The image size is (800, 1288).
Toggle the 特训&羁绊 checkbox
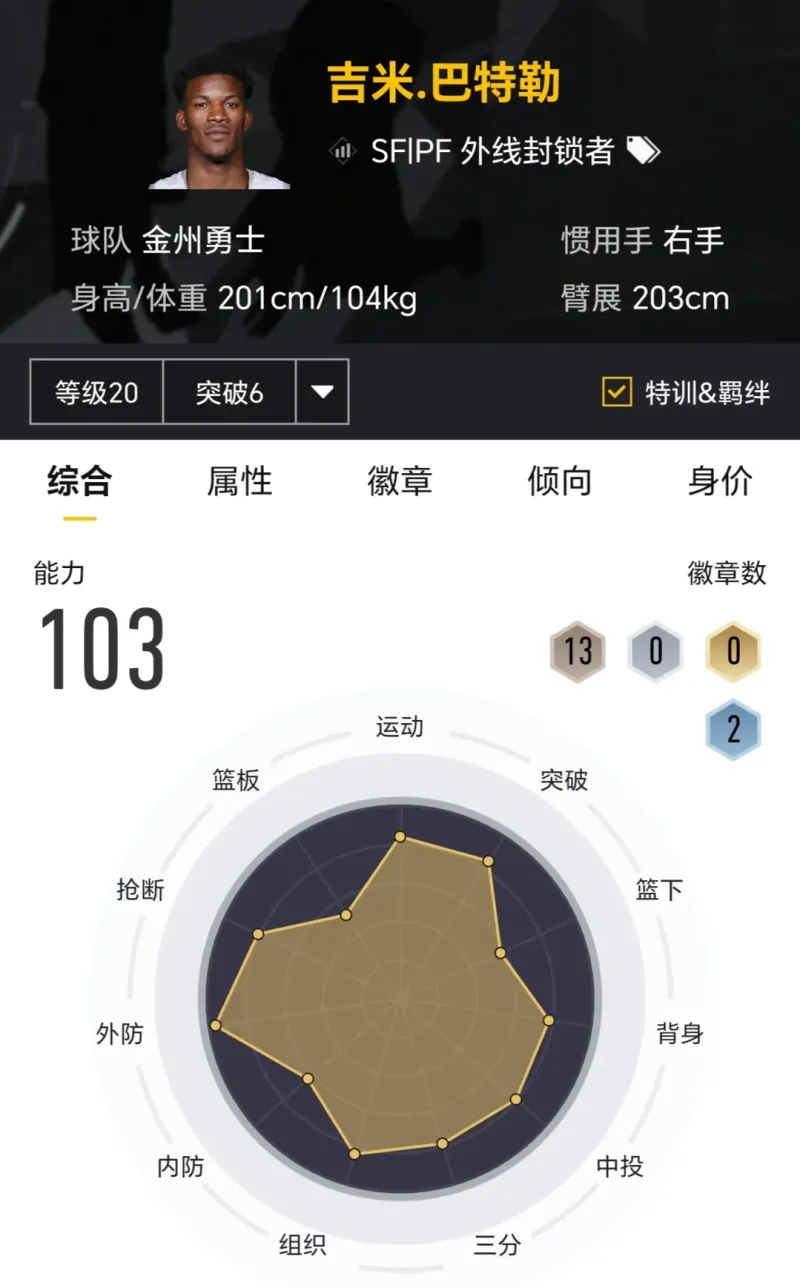click(x=617, y=392)
